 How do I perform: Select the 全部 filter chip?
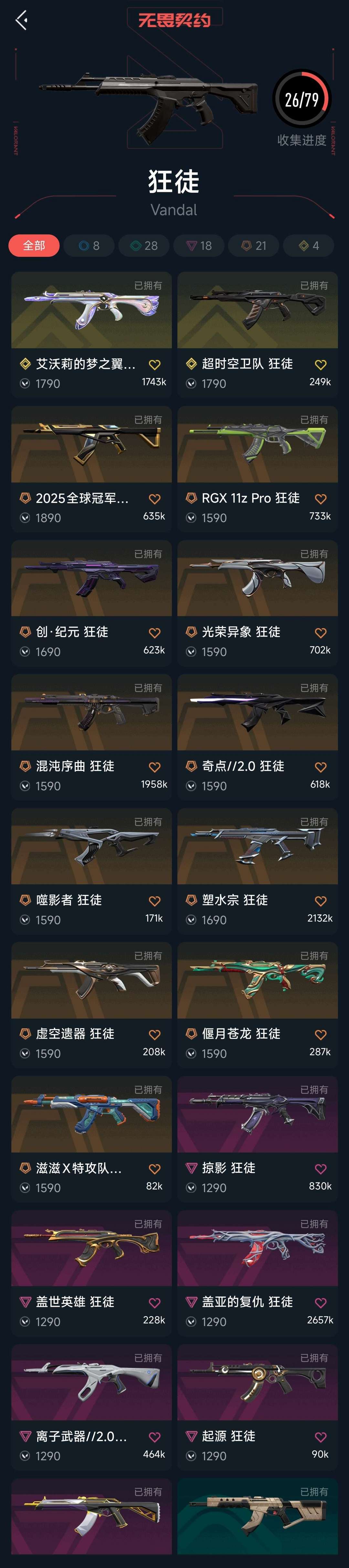34,245
